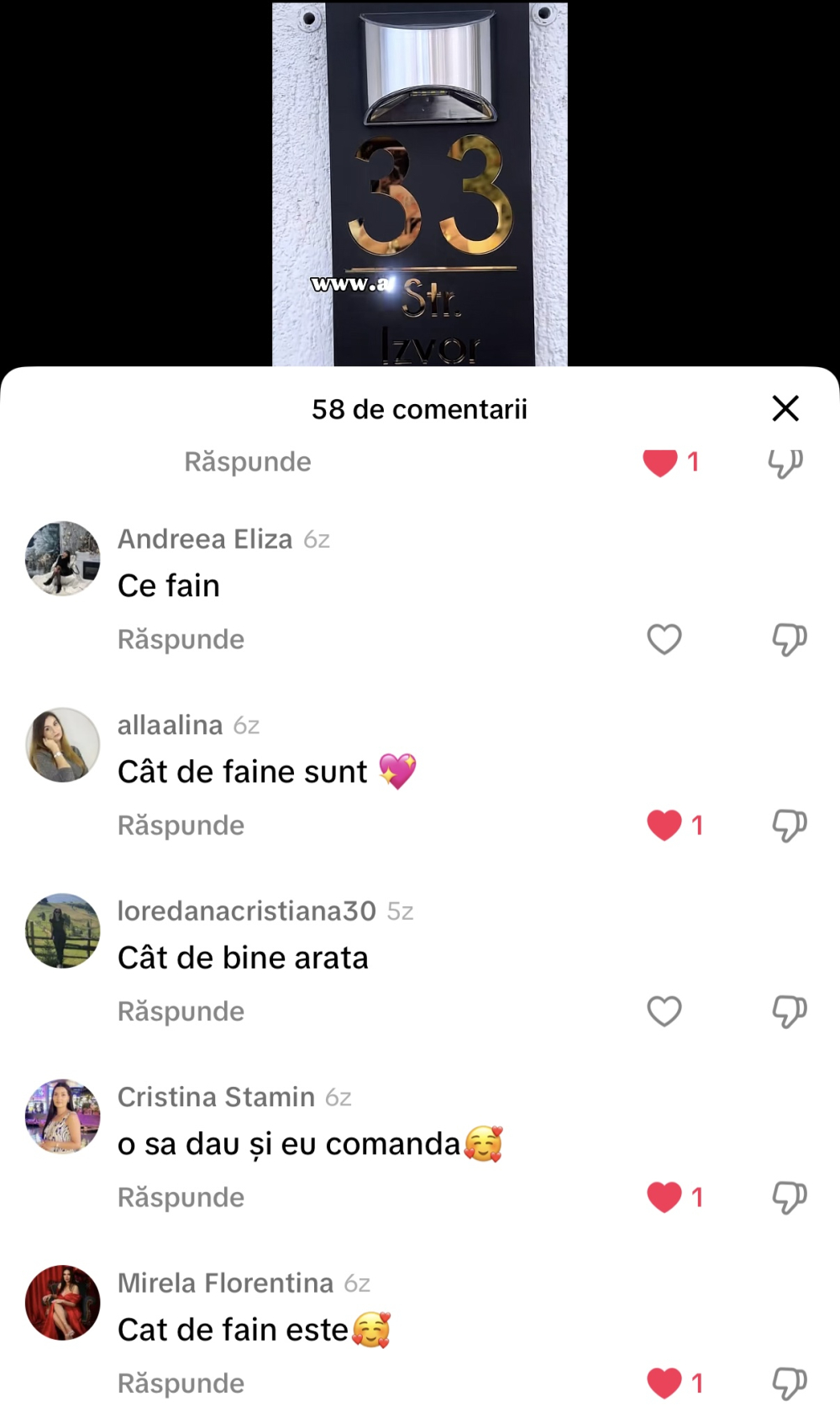The height and width of the screenshot is (1417, 840).
Task: Close the comments panel
Action: click(x=785, y=408)
